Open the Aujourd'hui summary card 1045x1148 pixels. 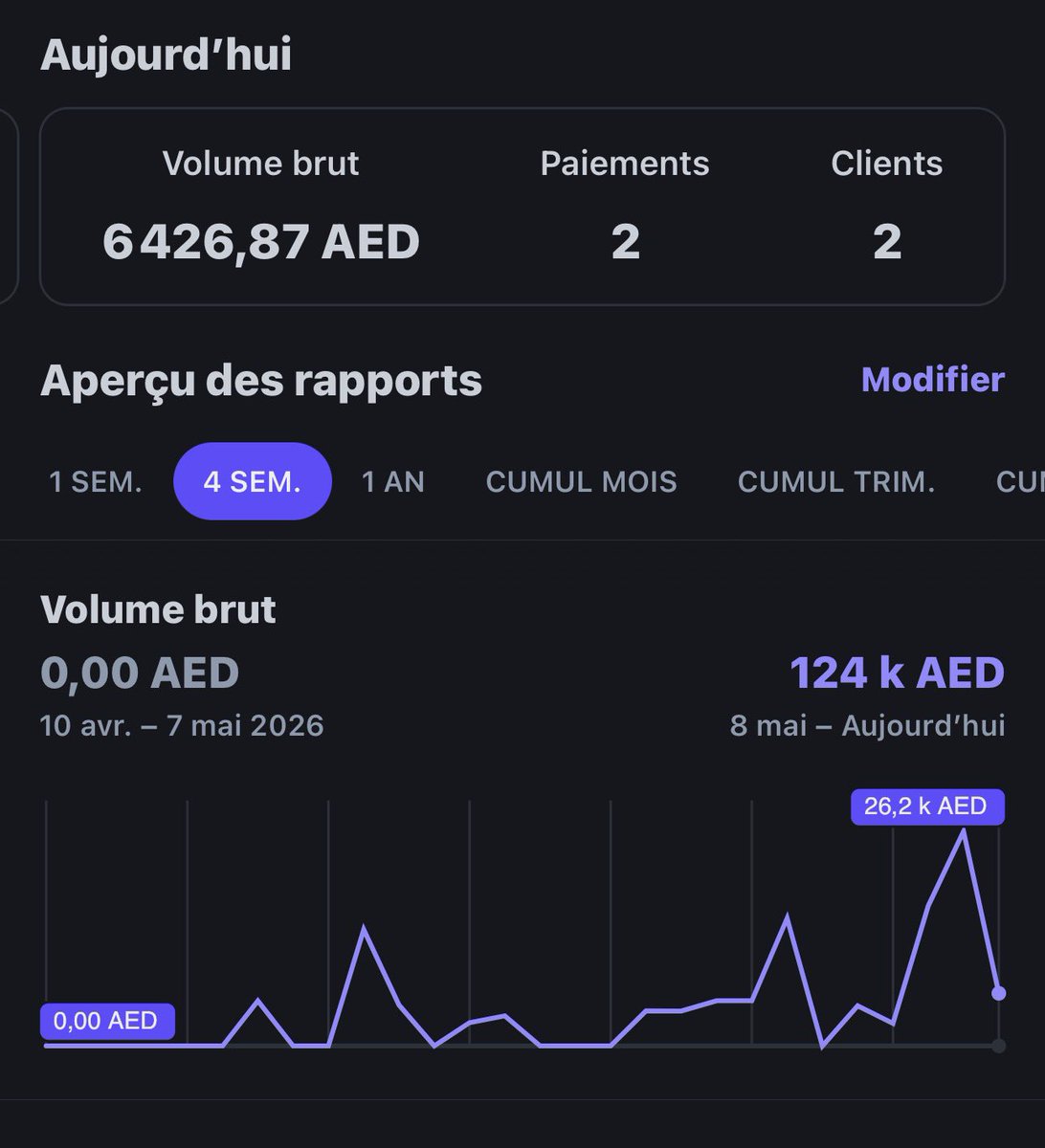522,206
